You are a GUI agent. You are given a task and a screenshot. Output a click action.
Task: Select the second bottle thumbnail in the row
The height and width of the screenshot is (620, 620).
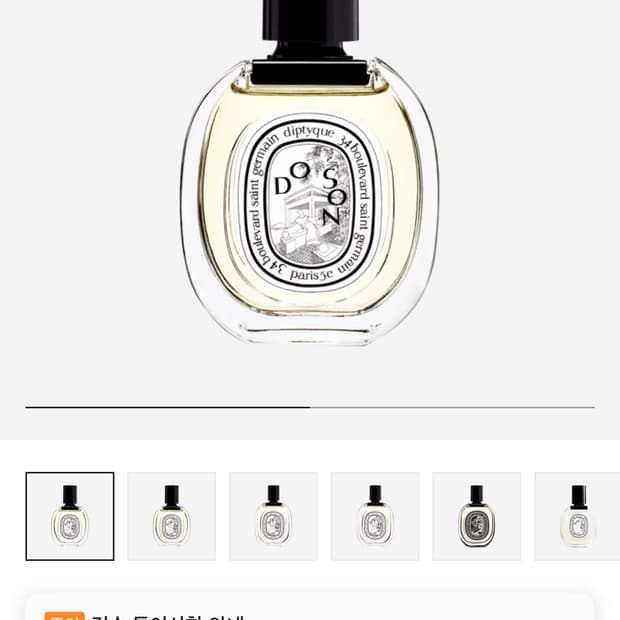[172, 516]
